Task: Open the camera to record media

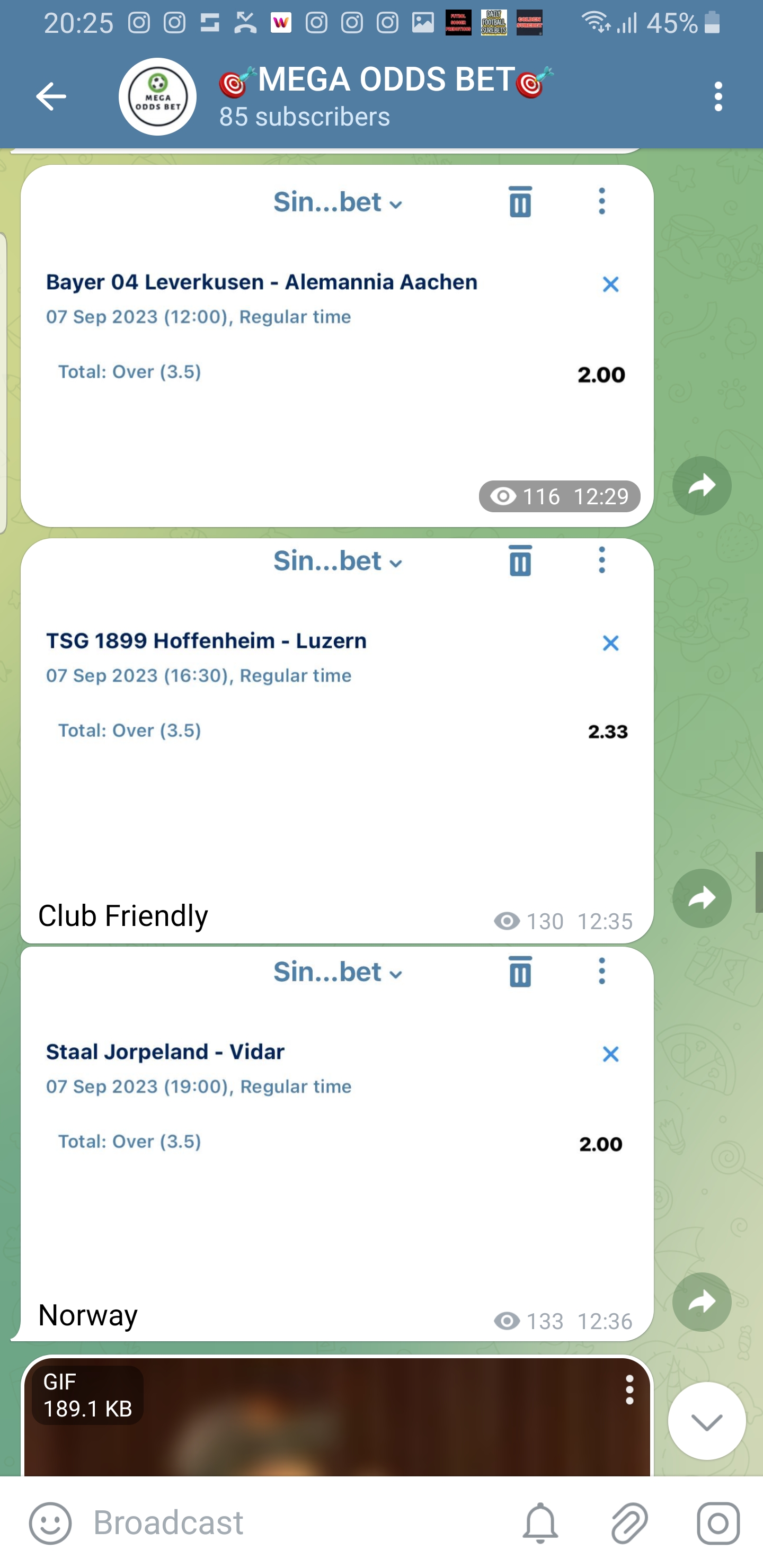Action: 718,1522
